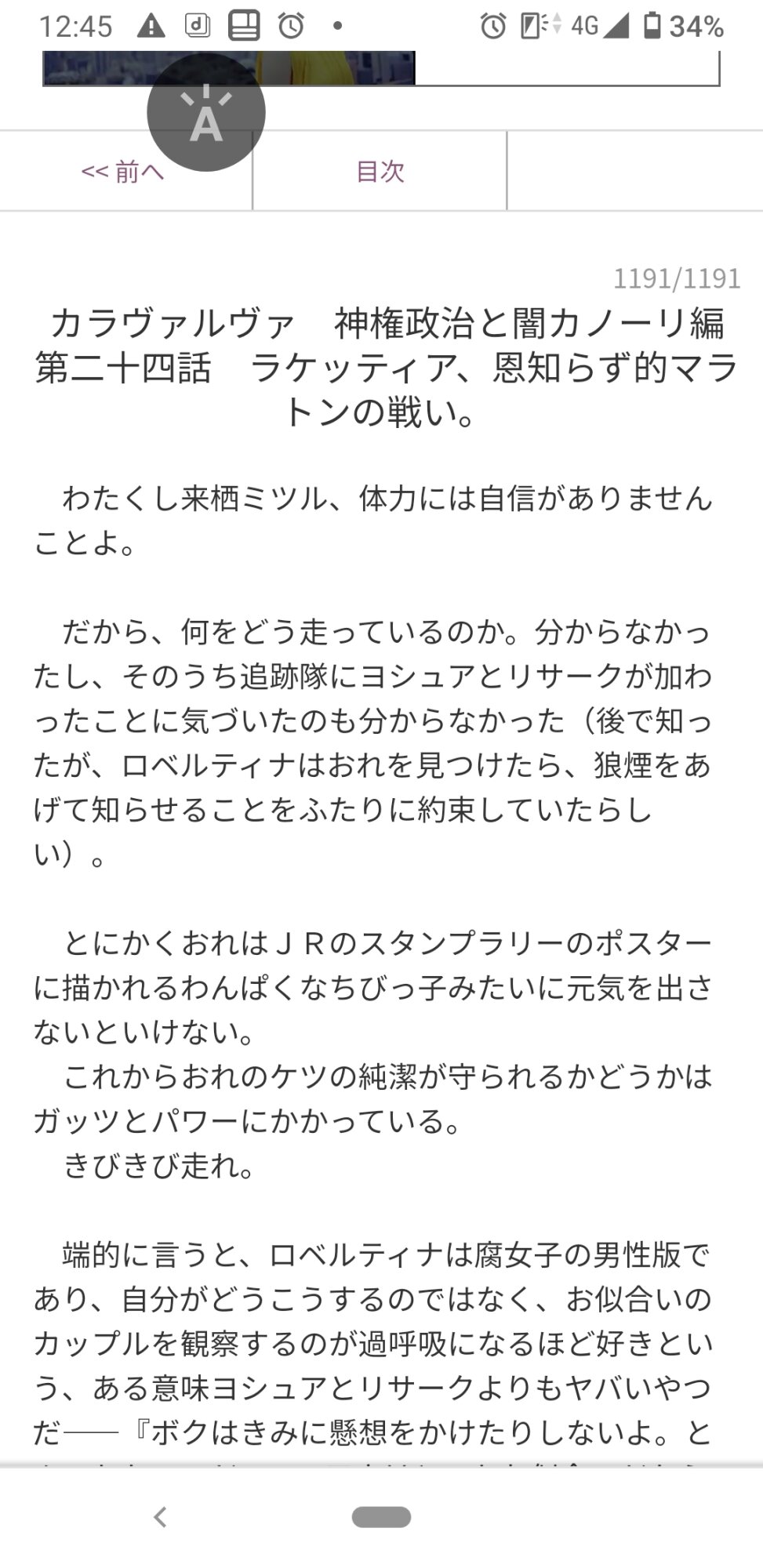The width and height of the screenshot is (763, 1568).
Task: Tap the system back arrow
Action: pos(160,1517)
